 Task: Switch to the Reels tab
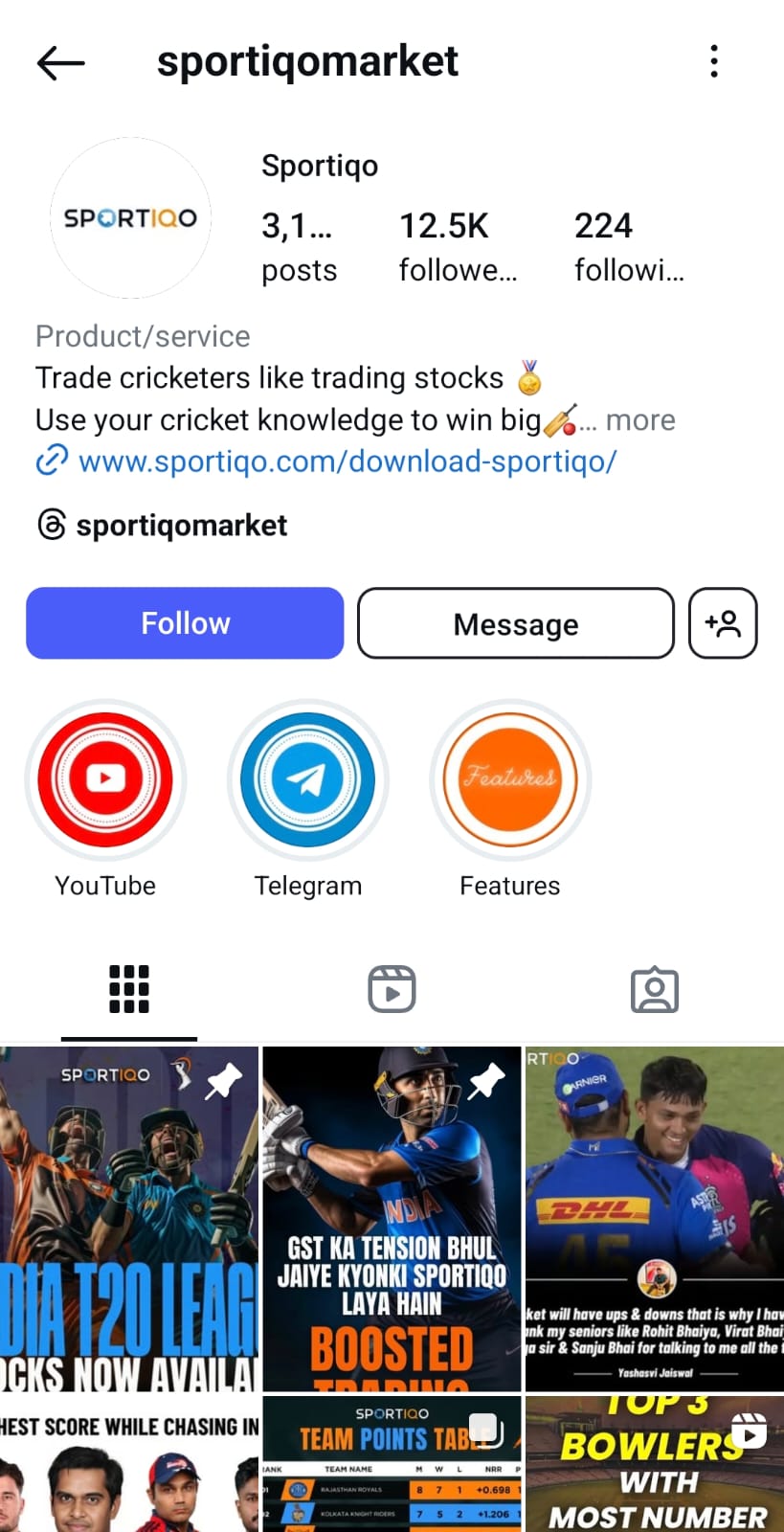pos(392,989)
